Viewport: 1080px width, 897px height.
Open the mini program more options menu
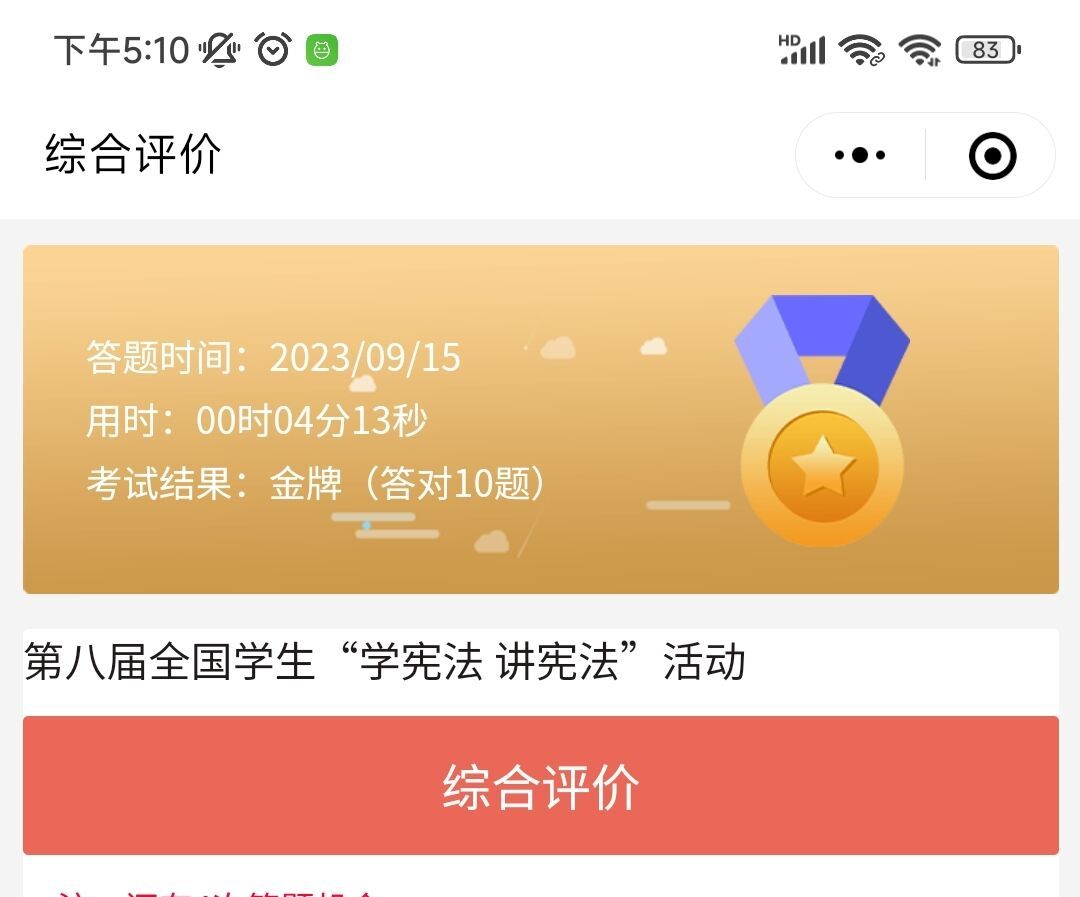coord(860,156)
